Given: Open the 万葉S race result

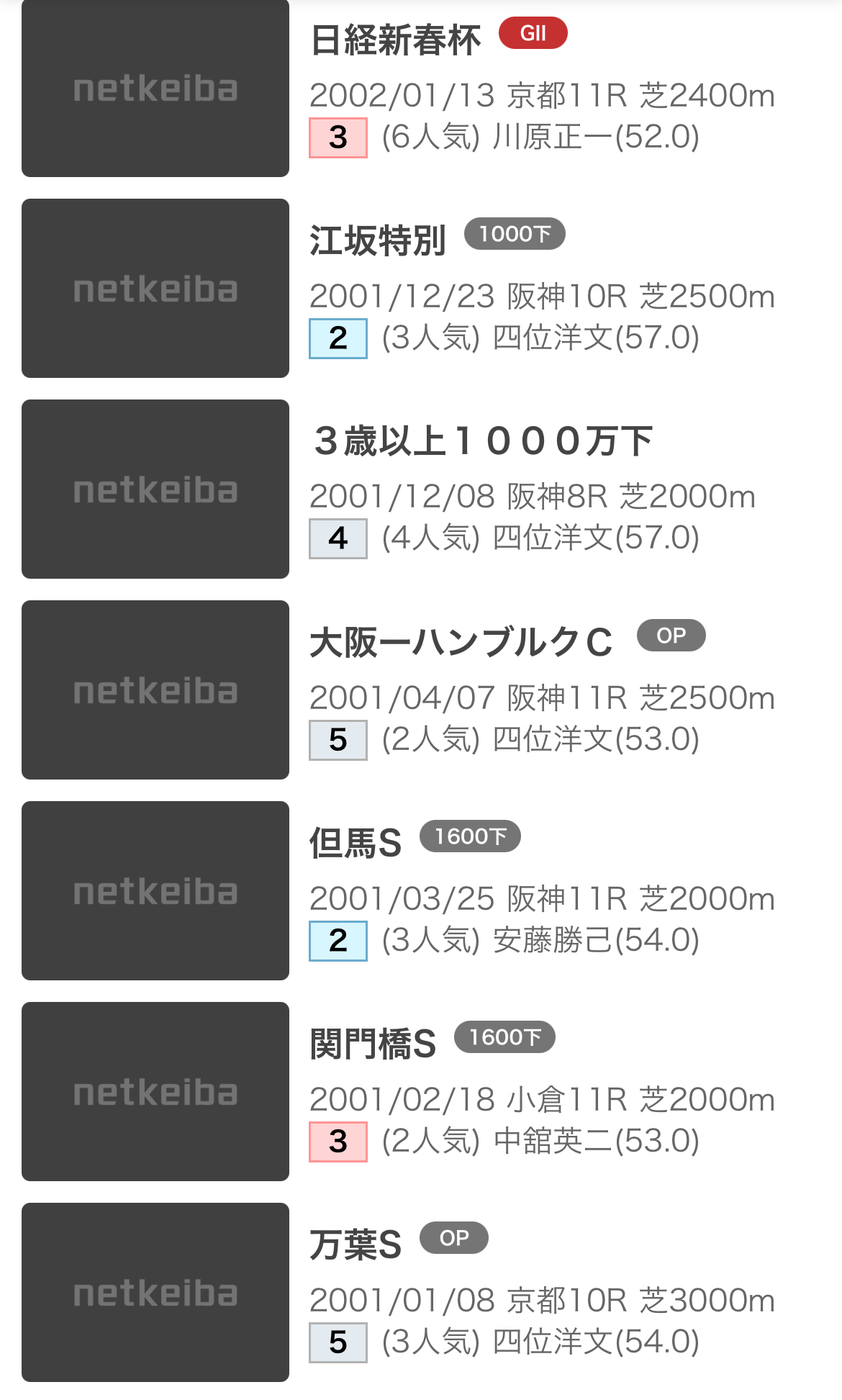Looking at the screenshot, I should pos(356,1245).
